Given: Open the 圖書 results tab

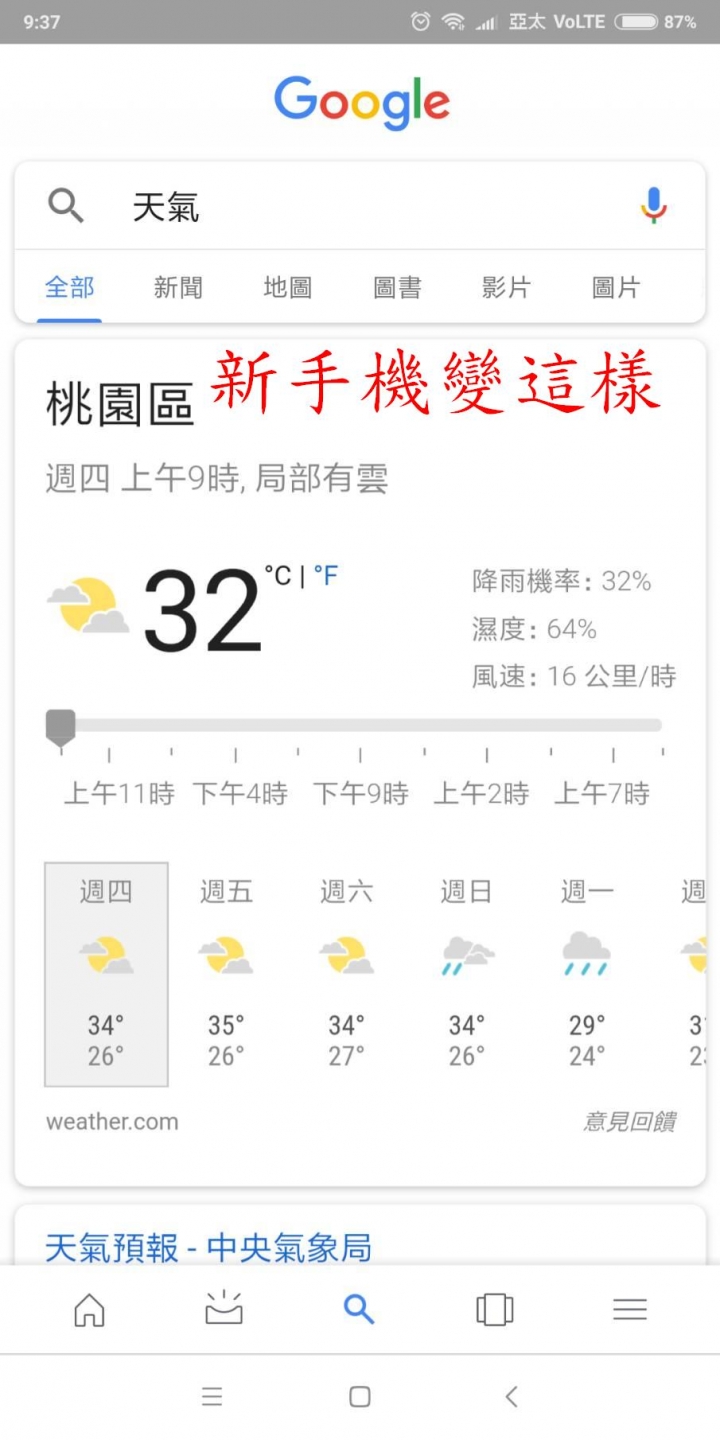Looking at the screenshot, I should (x=397, y=288).
